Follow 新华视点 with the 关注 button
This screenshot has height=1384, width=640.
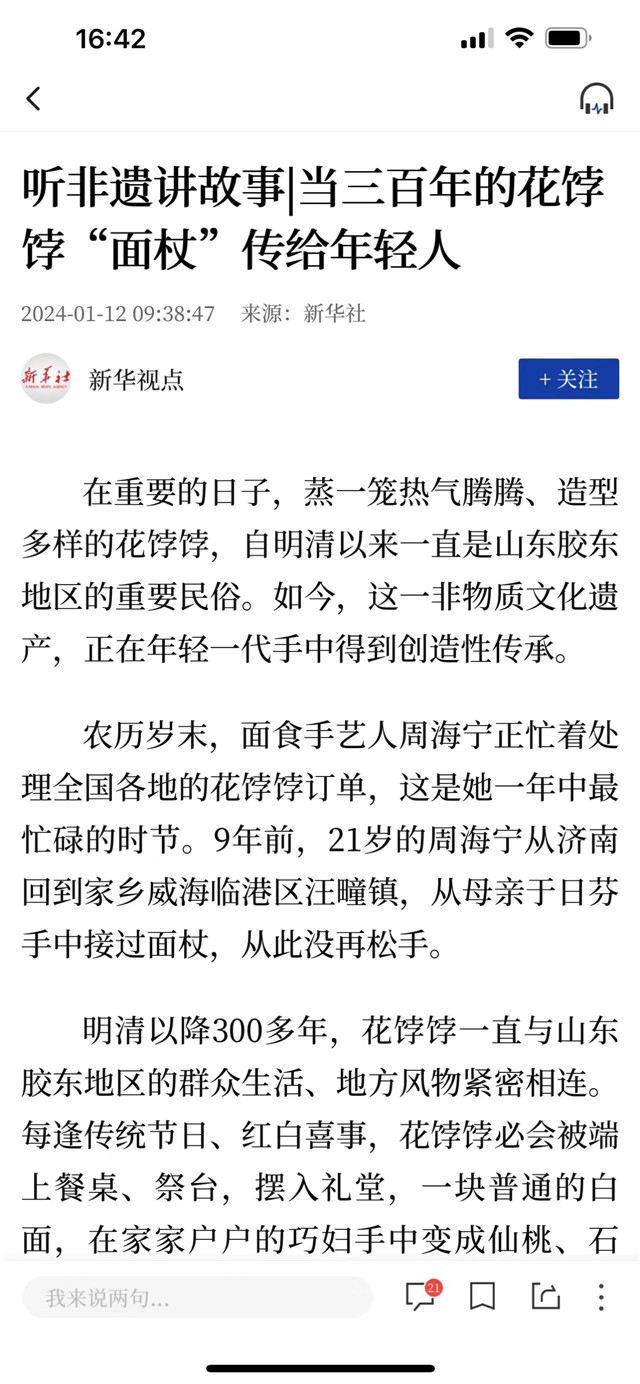coord(568,379)
